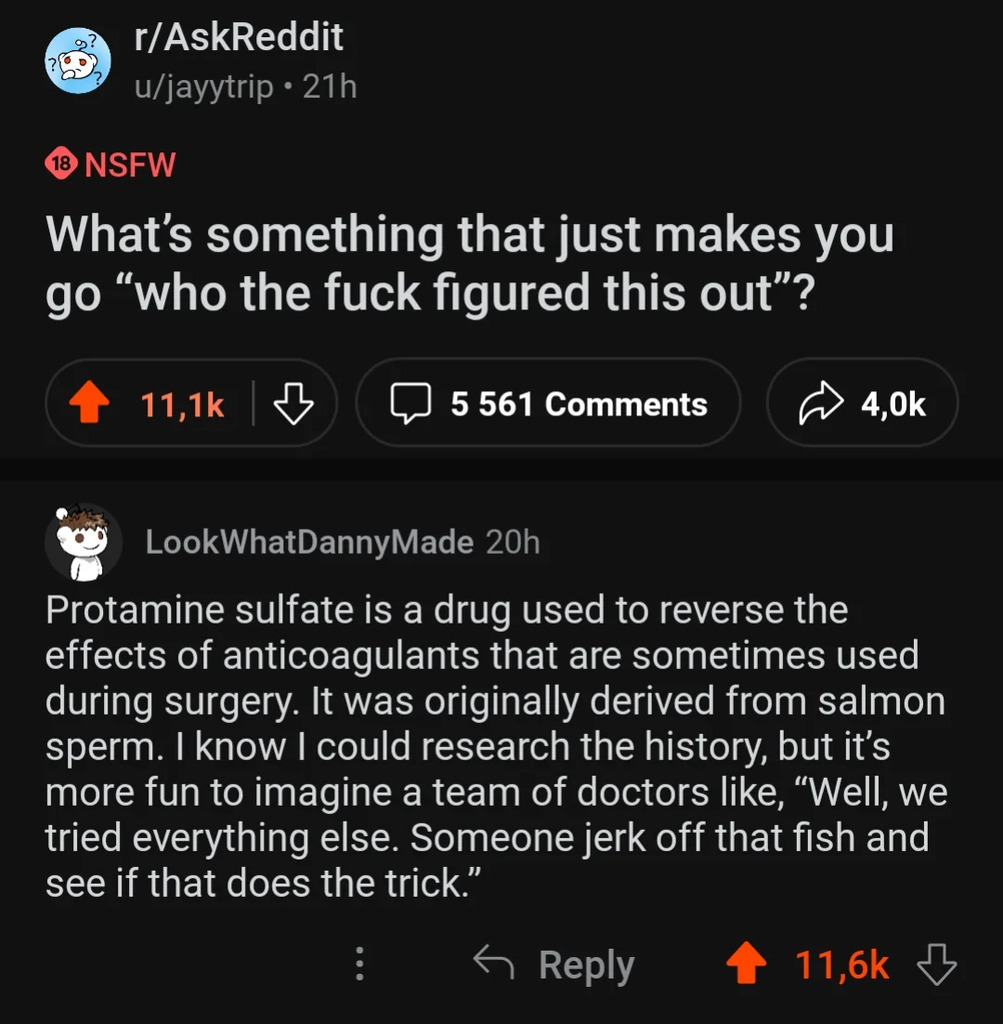The height and width of the screenshot is (1024, 1003).
Task: View u/jayytrip's profile
Action: pyautogui.click(x=204, y=88)
